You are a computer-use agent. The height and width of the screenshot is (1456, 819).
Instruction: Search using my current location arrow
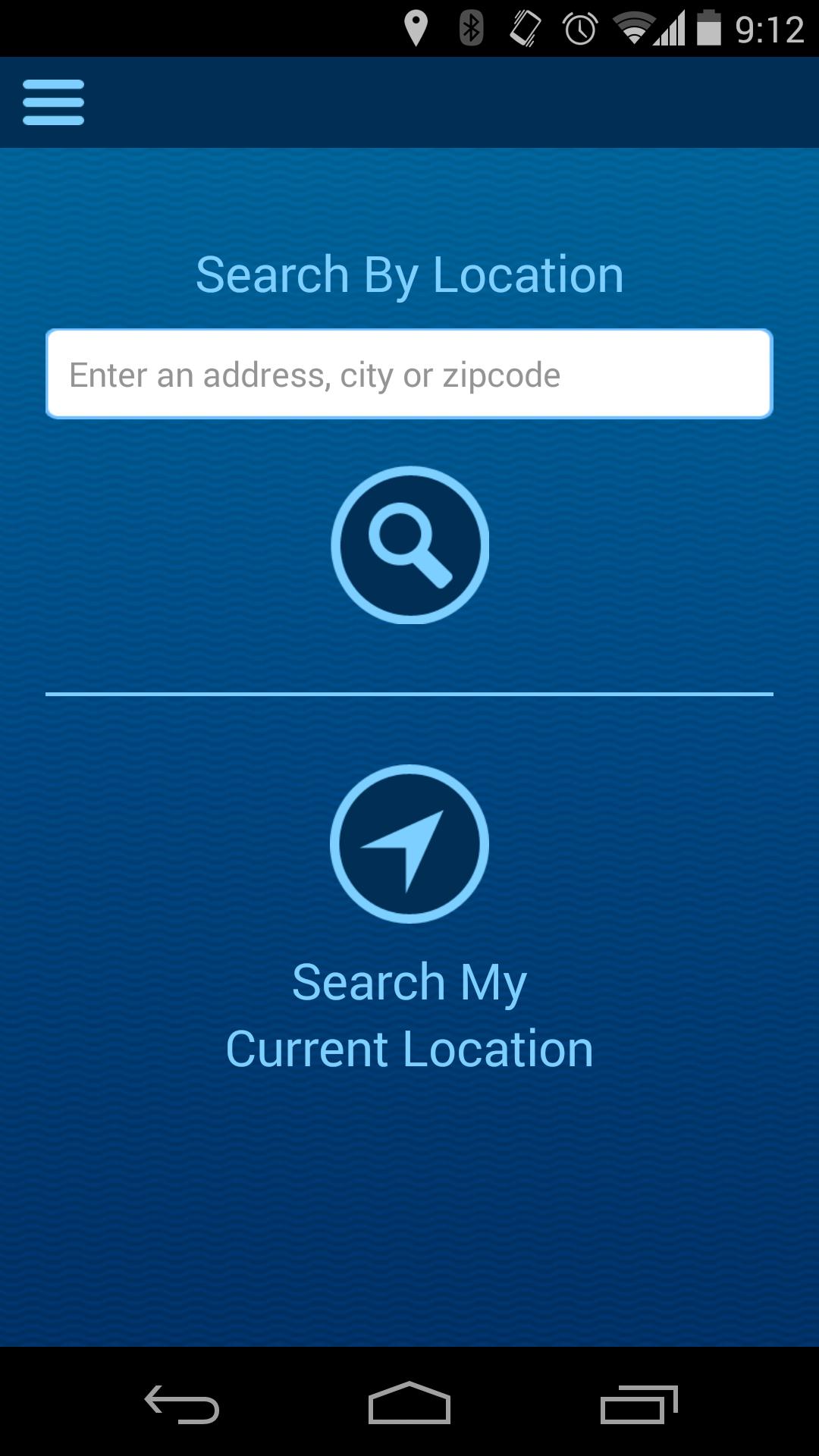pyautogui.click(x=409, y=844)
